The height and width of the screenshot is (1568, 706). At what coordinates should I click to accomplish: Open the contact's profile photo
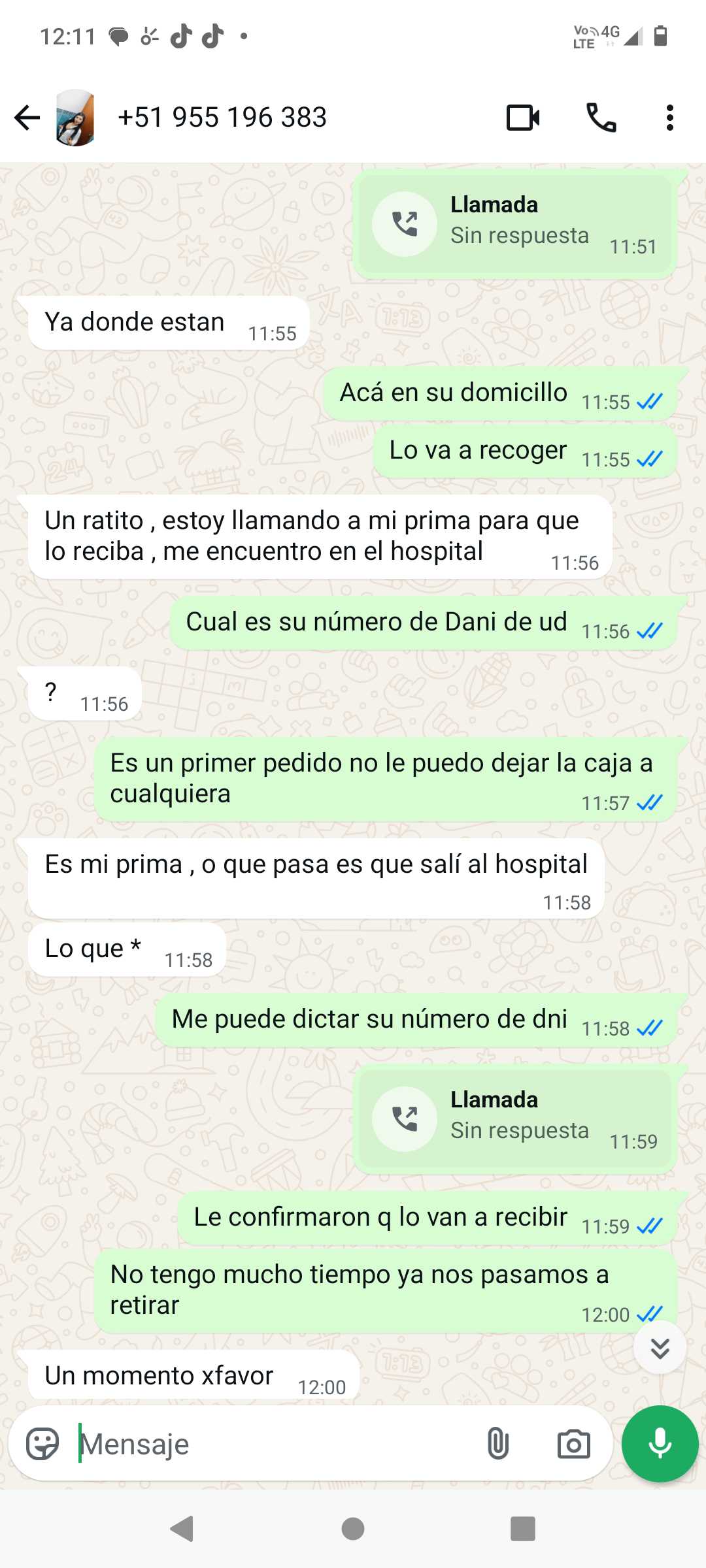[x=75, y=118]
